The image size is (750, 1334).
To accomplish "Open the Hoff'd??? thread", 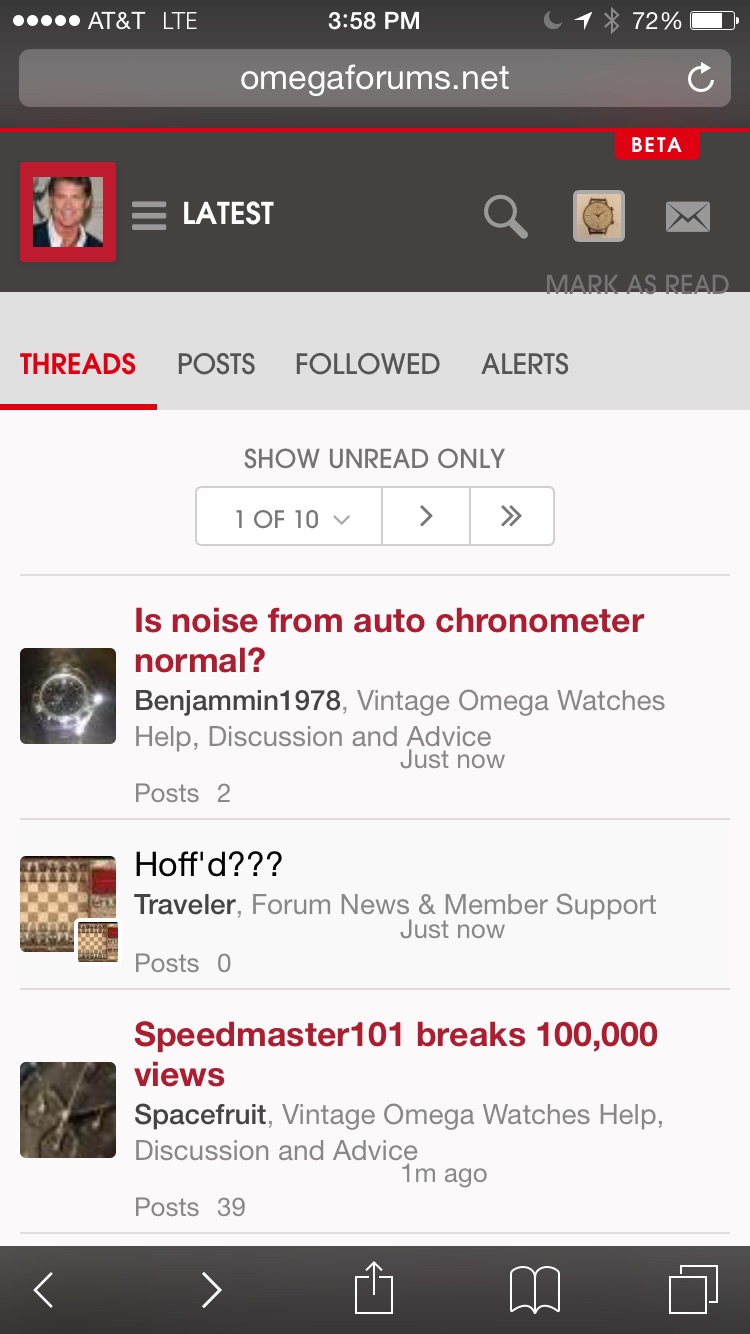I will point(208,864).
